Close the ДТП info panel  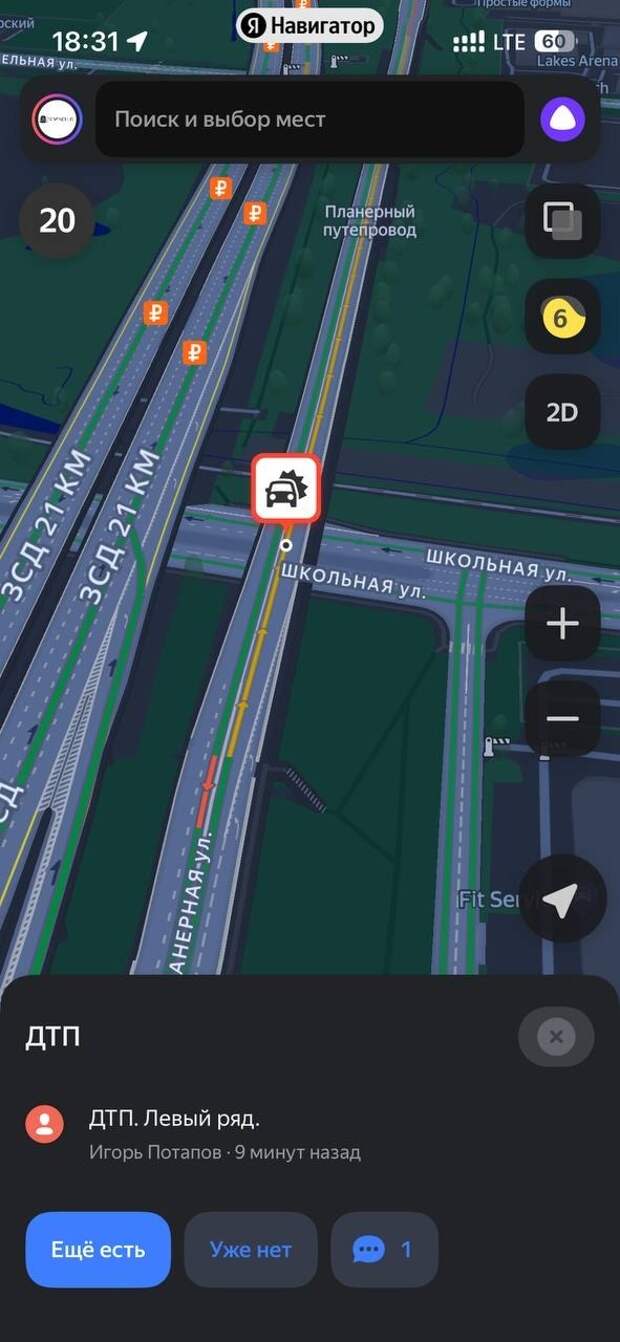[x=556, y=1037]
